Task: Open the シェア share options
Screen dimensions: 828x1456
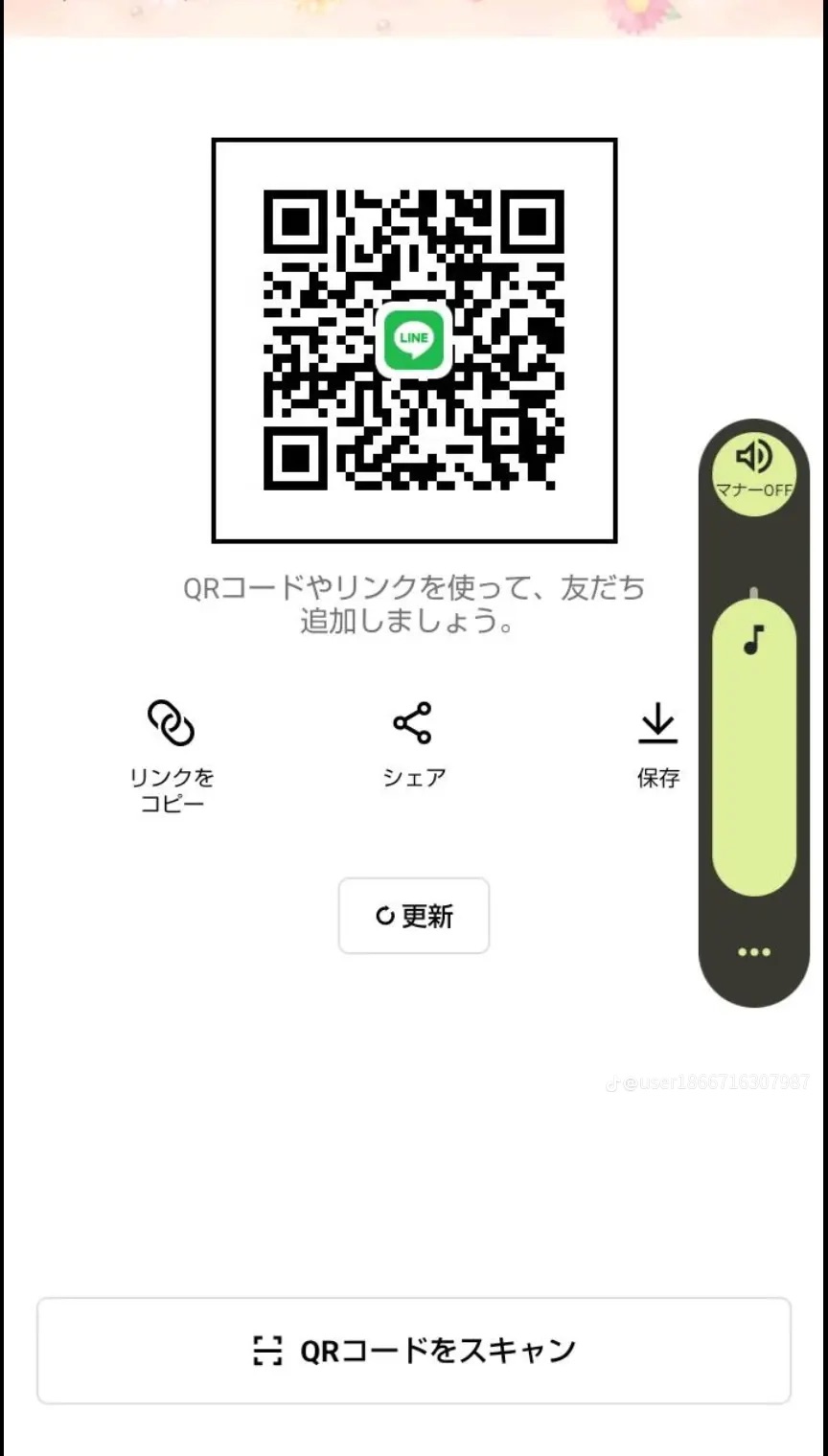Action: point(414,725)
